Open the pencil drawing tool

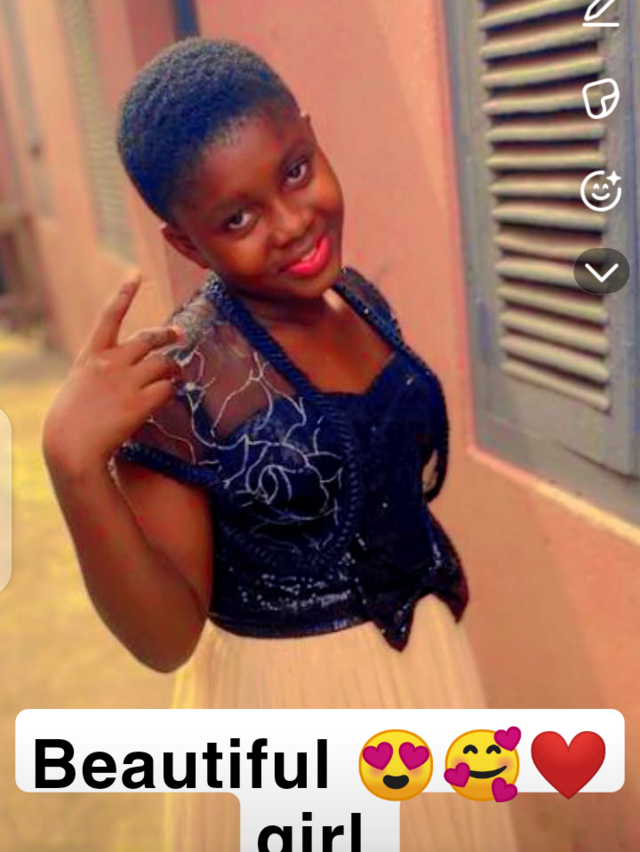coord(601,10)
